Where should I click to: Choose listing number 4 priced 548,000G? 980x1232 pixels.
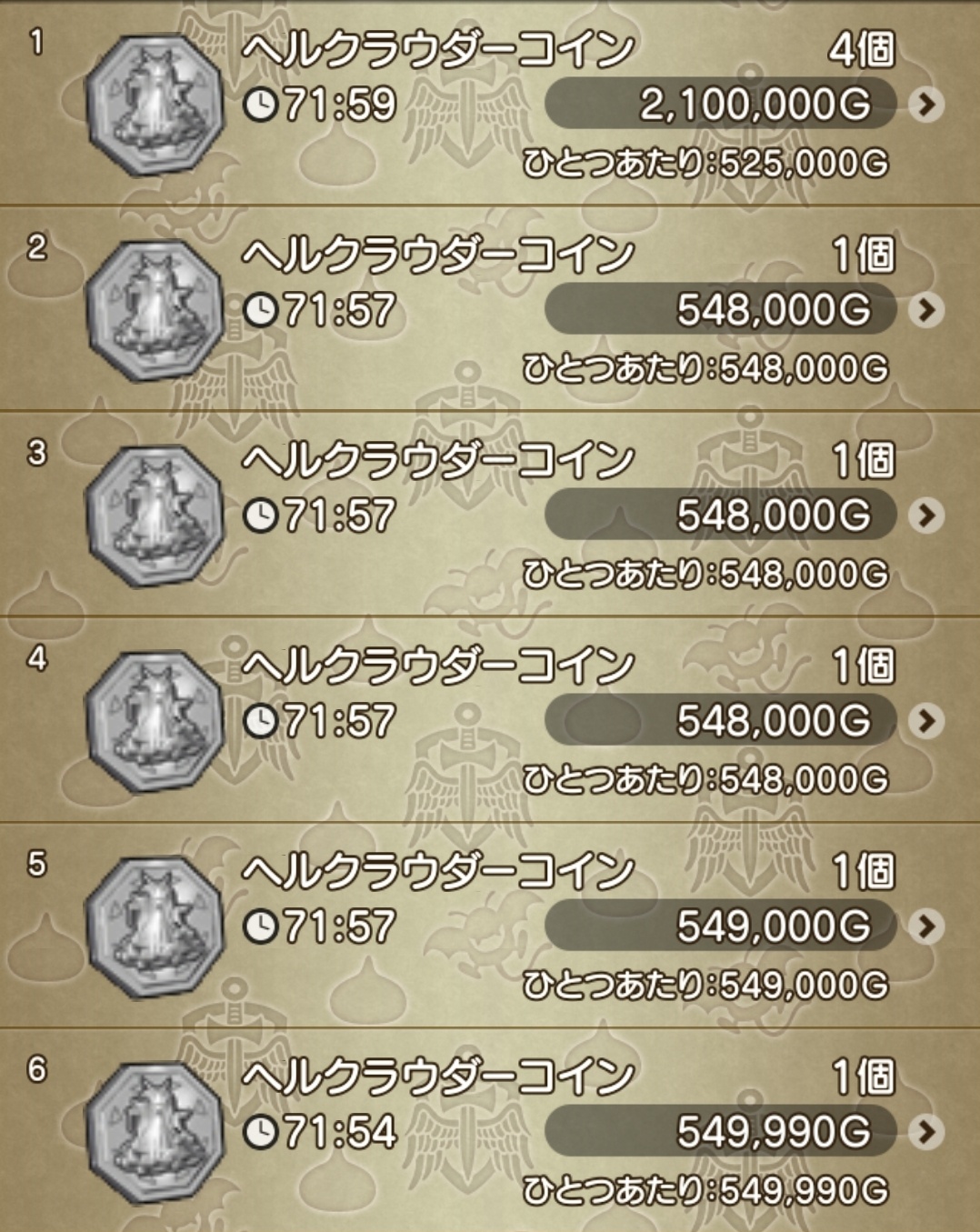[925, 721]
